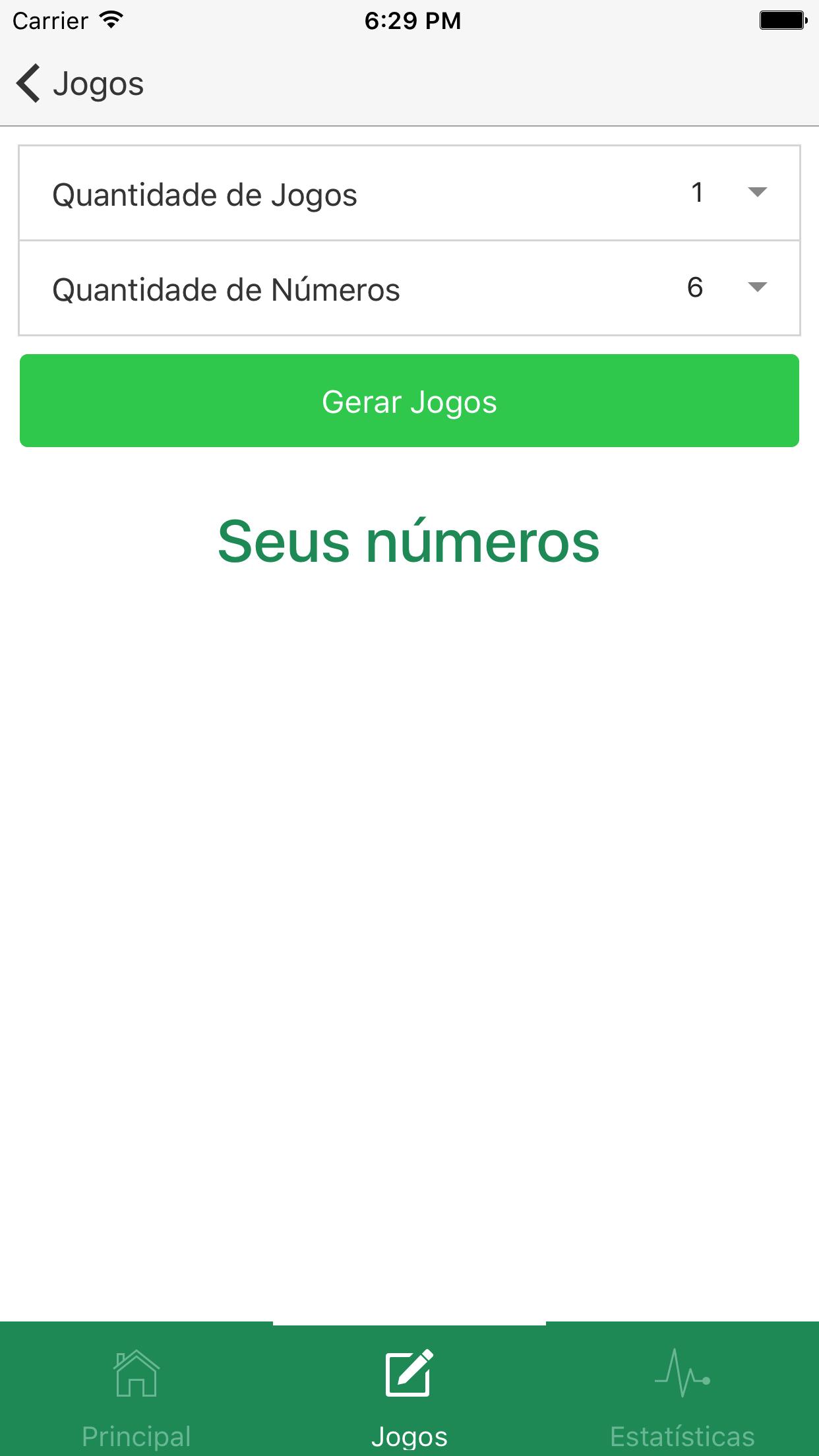The image size is (819, 1456).
Task: Go back using the Jogos back arrow
Action: pos(80,84)
